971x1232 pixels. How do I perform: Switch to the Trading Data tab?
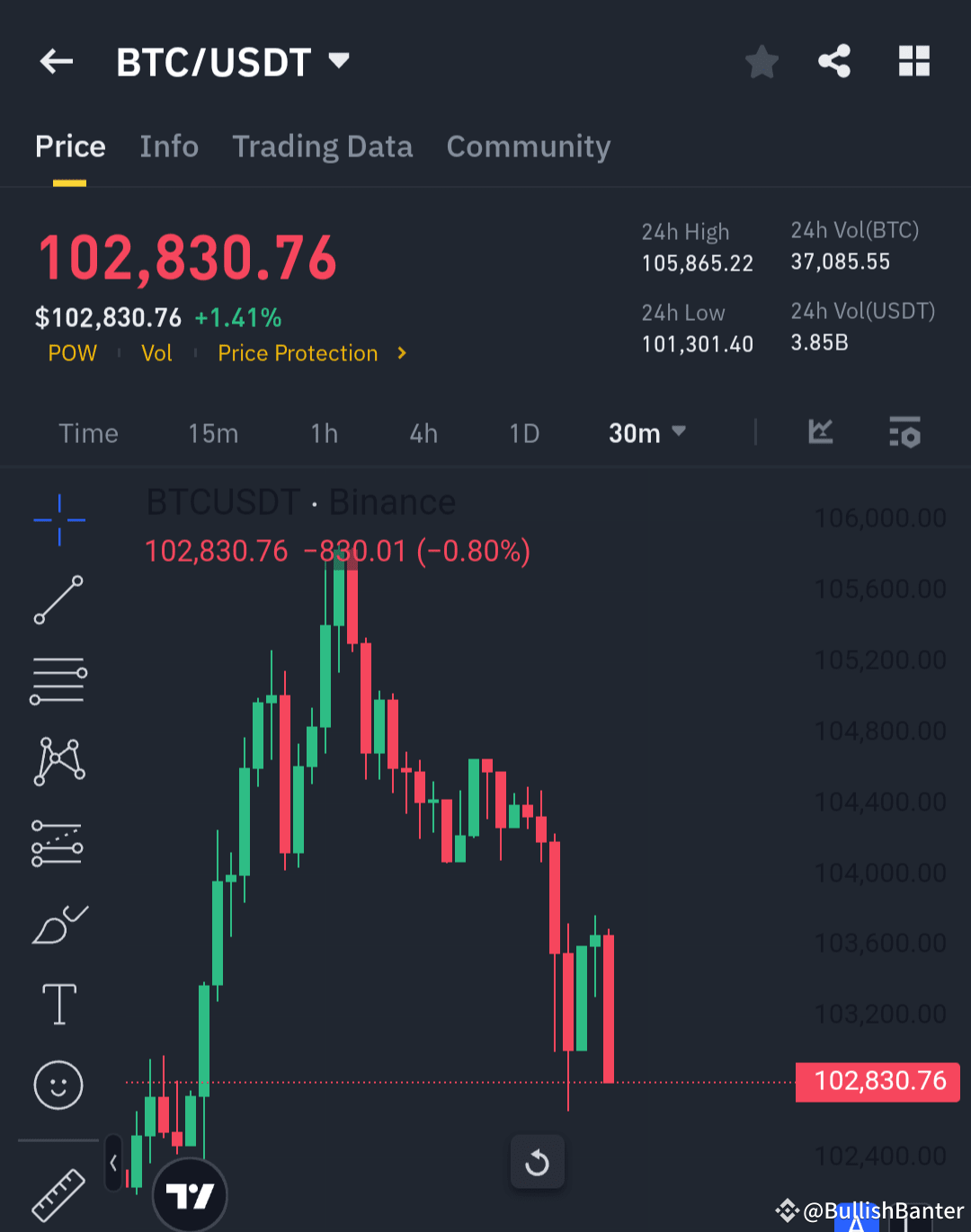[x=323, y=146]
